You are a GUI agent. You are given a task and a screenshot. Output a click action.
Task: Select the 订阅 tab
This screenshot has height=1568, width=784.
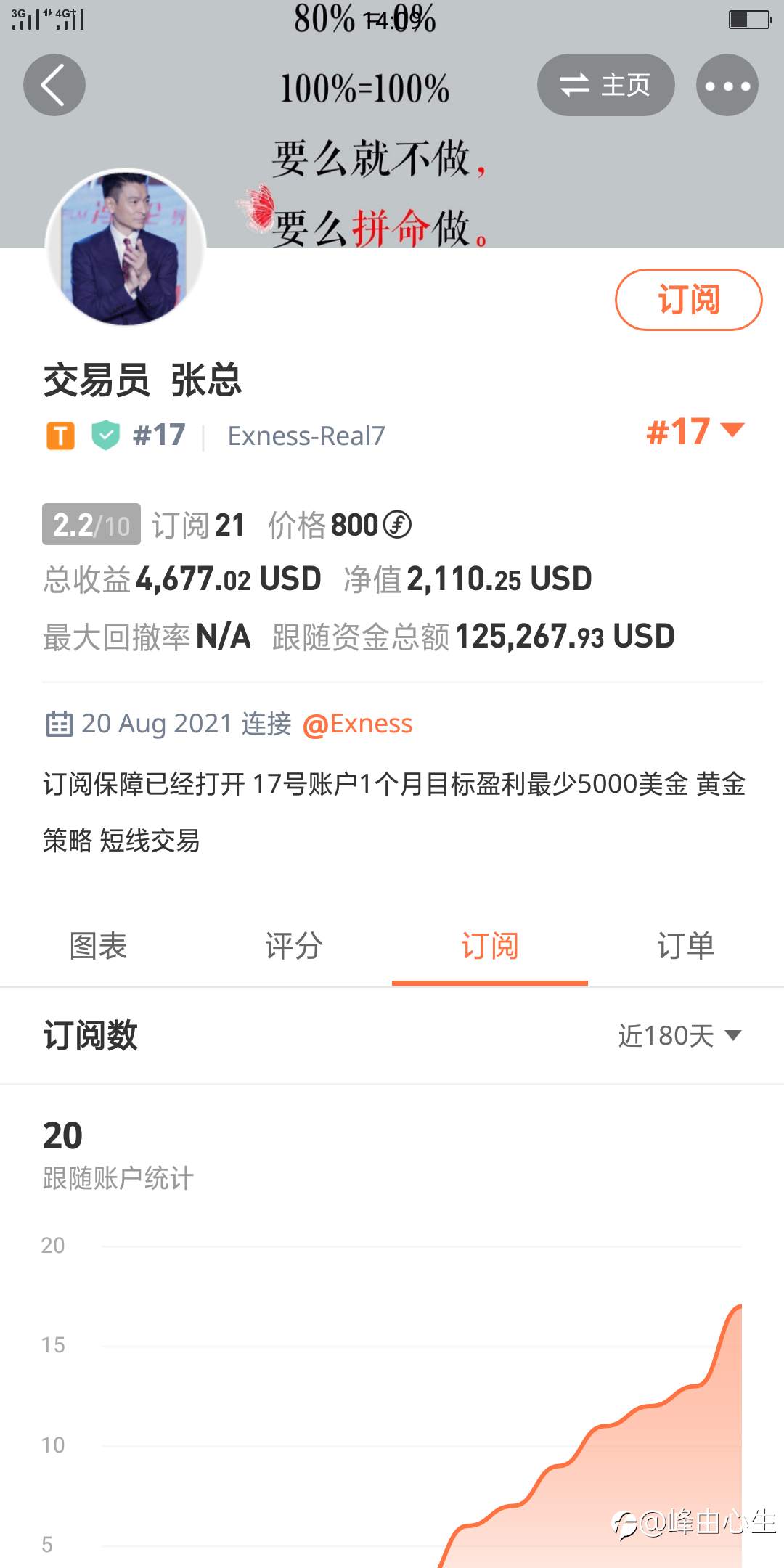coord(489,946)
